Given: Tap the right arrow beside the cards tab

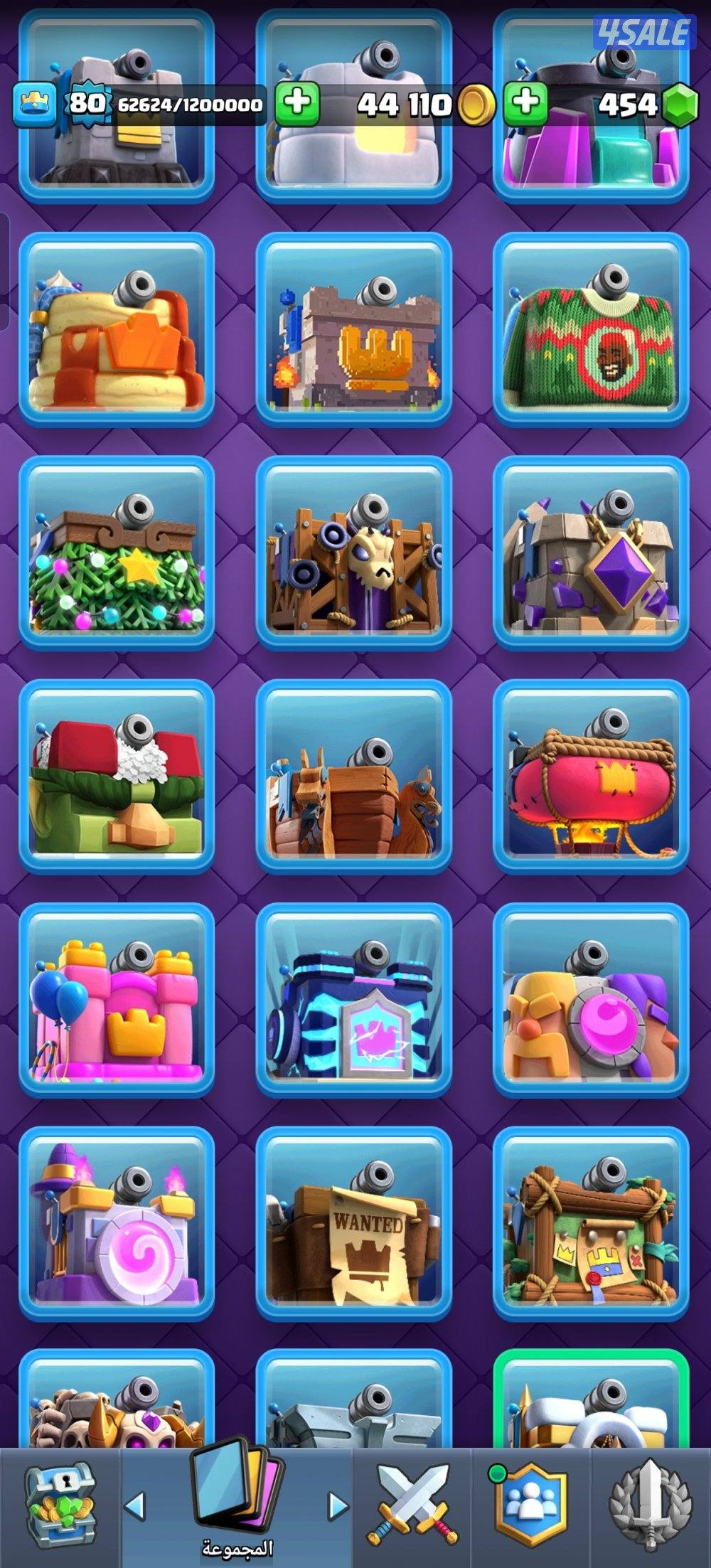Looking at the screenshot, I should click(x=338, y=1506).
